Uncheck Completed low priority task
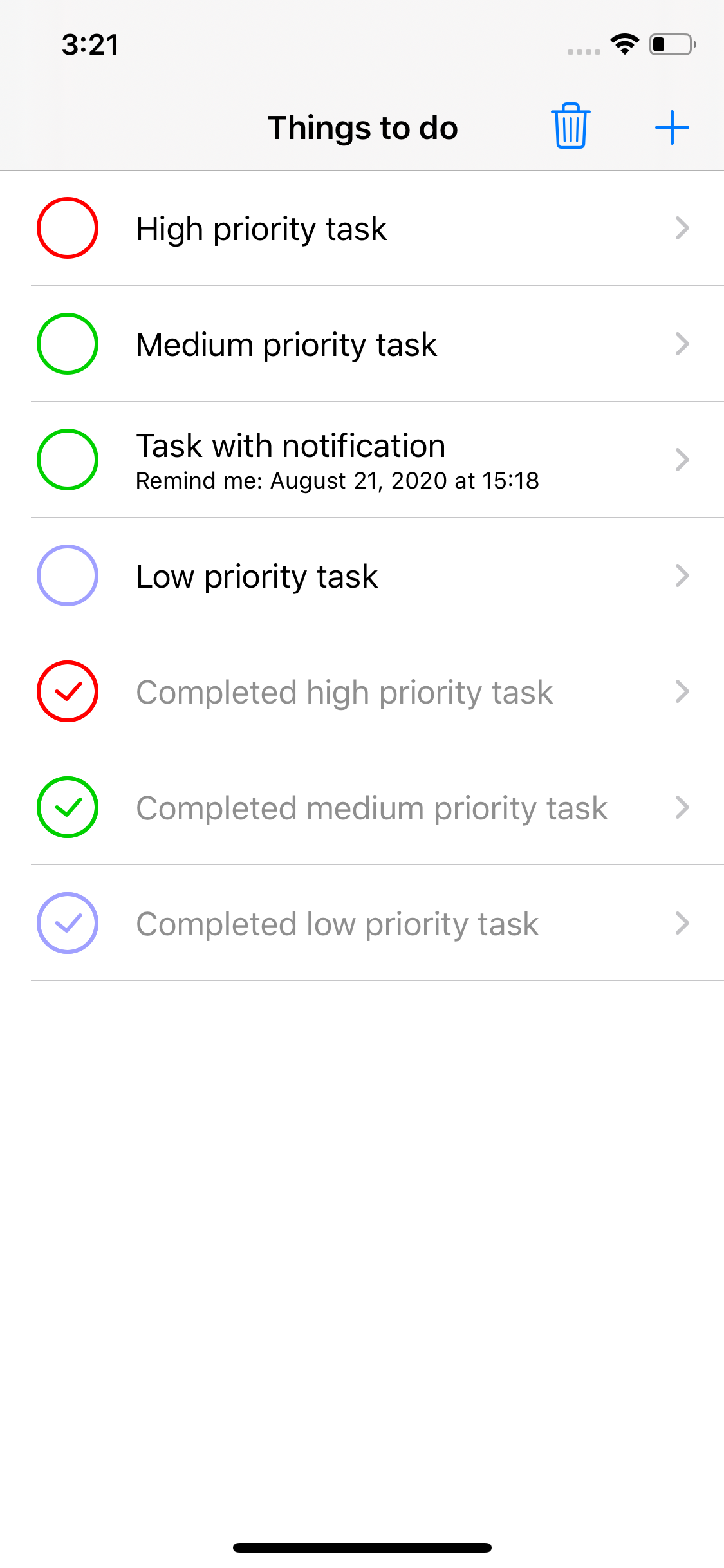724x1568 pixels. point(67,923)
